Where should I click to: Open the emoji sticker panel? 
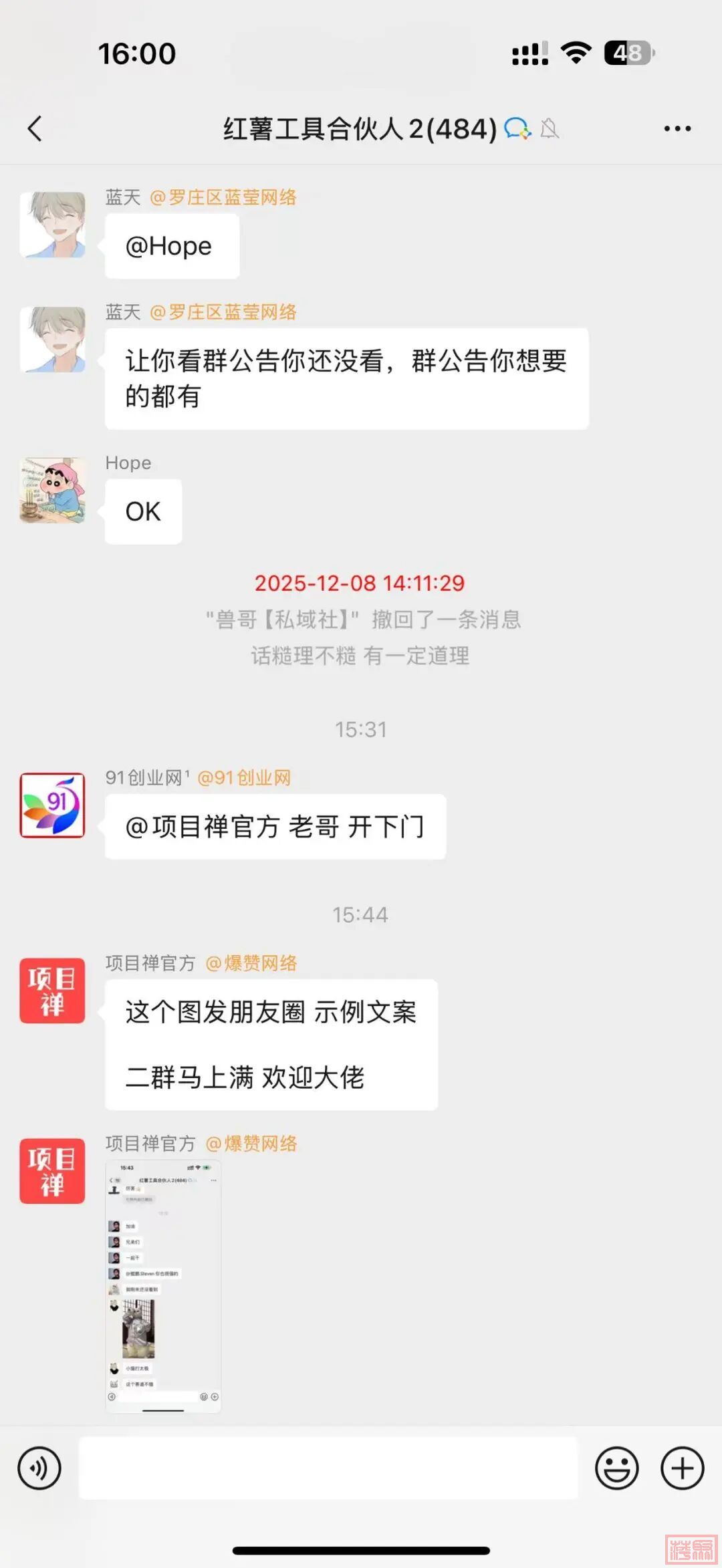616,1468
